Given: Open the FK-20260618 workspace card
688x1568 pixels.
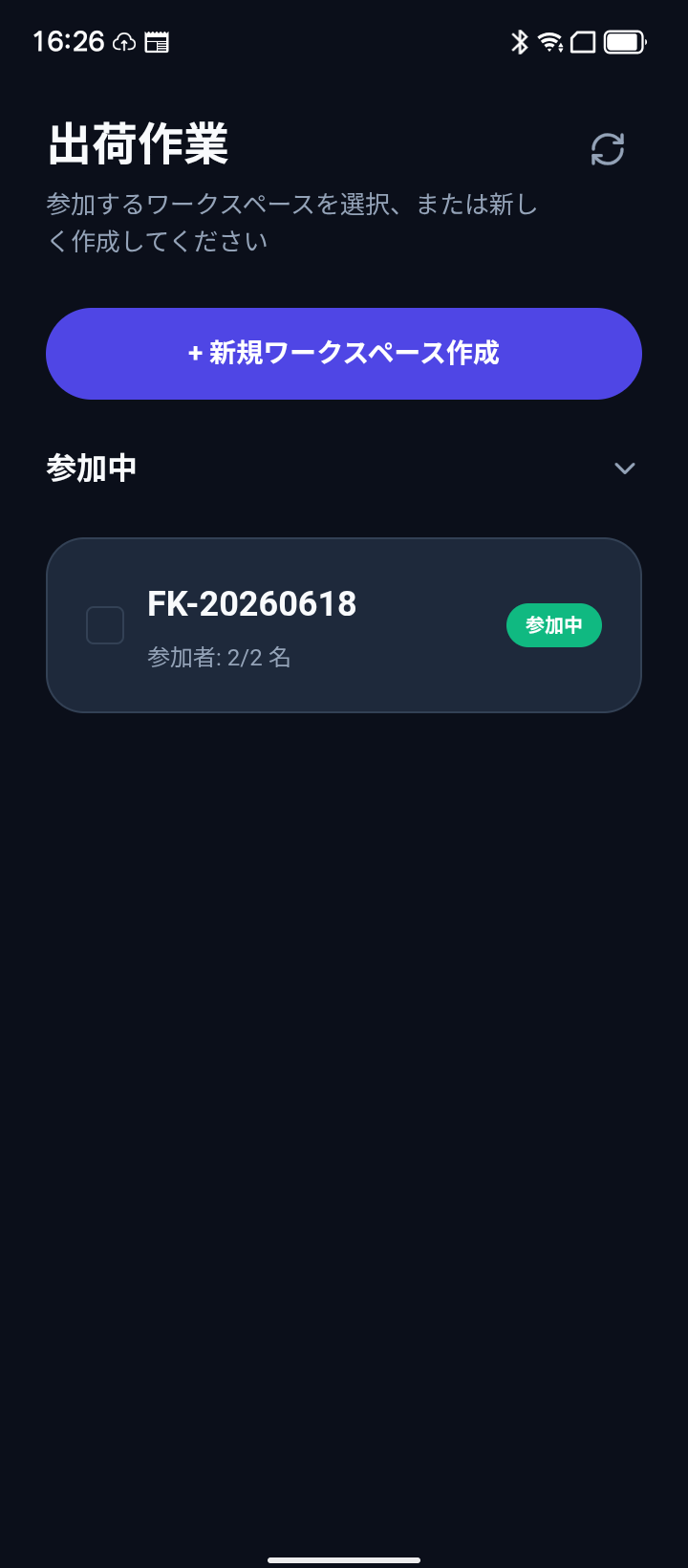Looking at the screenshot, I should pos(344,625).
